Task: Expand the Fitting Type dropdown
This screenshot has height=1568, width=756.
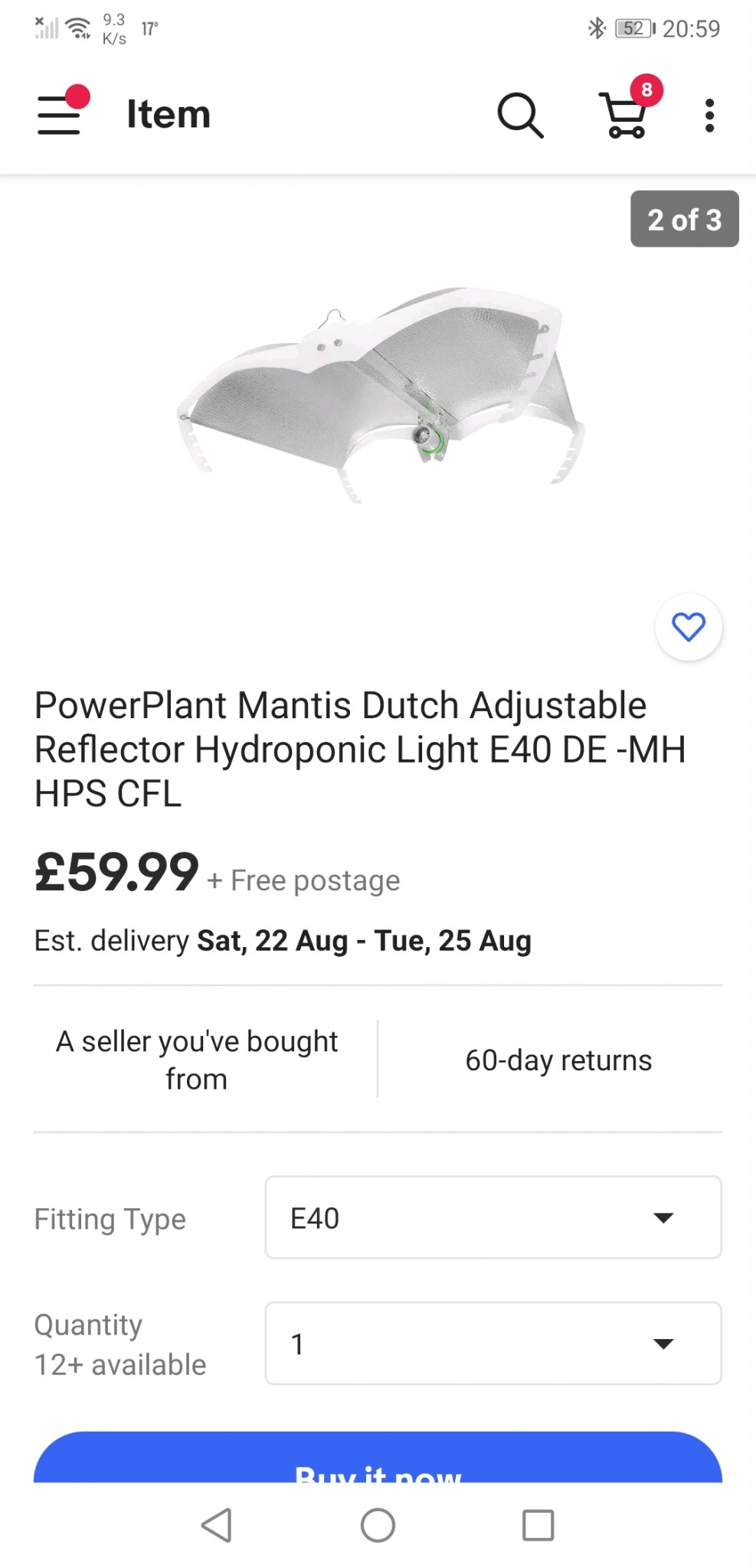Action: tap(493, 1217)
